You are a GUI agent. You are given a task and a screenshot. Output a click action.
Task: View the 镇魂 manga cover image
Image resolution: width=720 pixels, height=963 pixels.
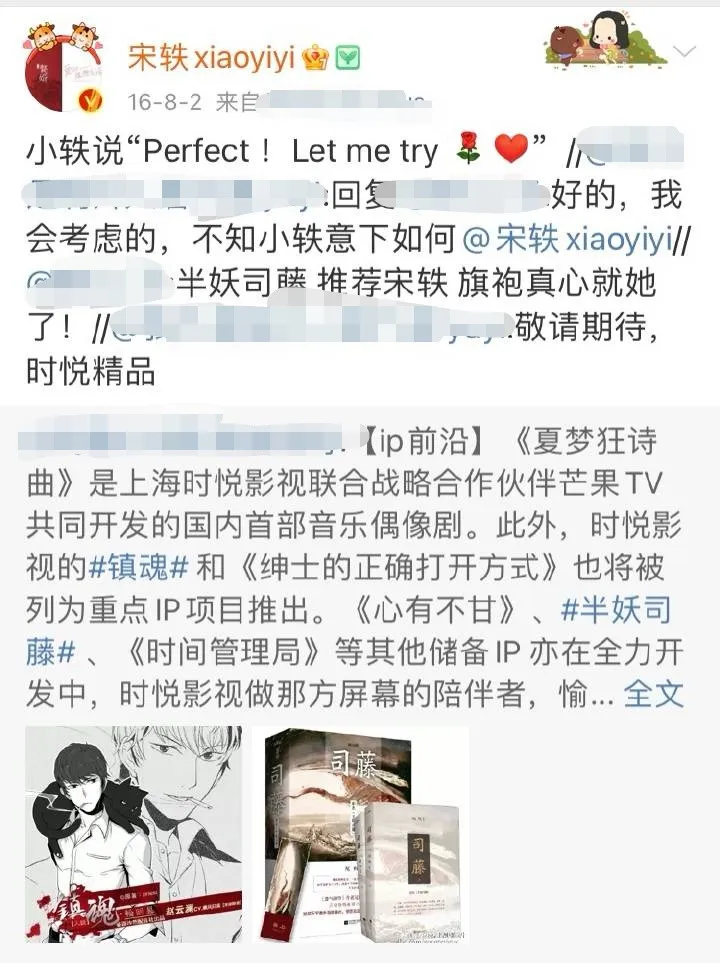click(133, 834)
